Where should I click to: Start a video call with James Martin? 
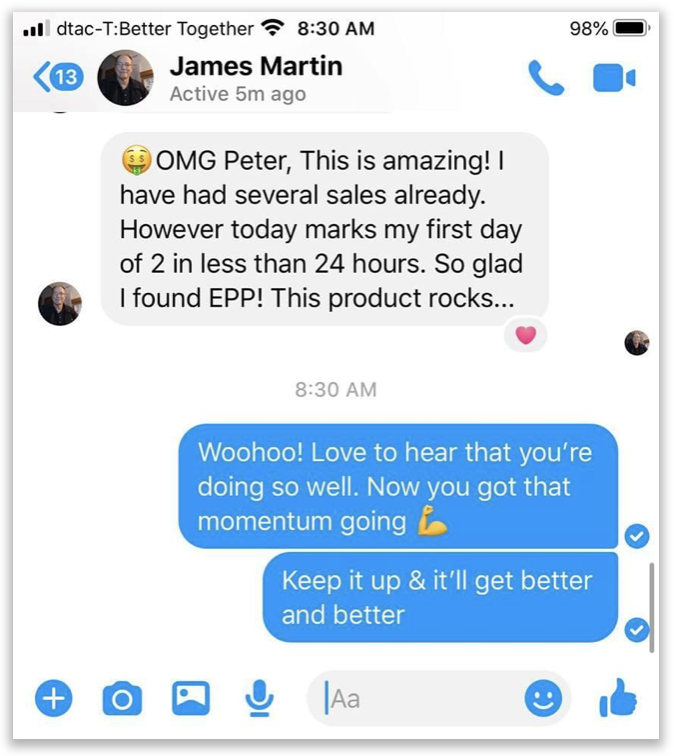(x=613, y=79)
